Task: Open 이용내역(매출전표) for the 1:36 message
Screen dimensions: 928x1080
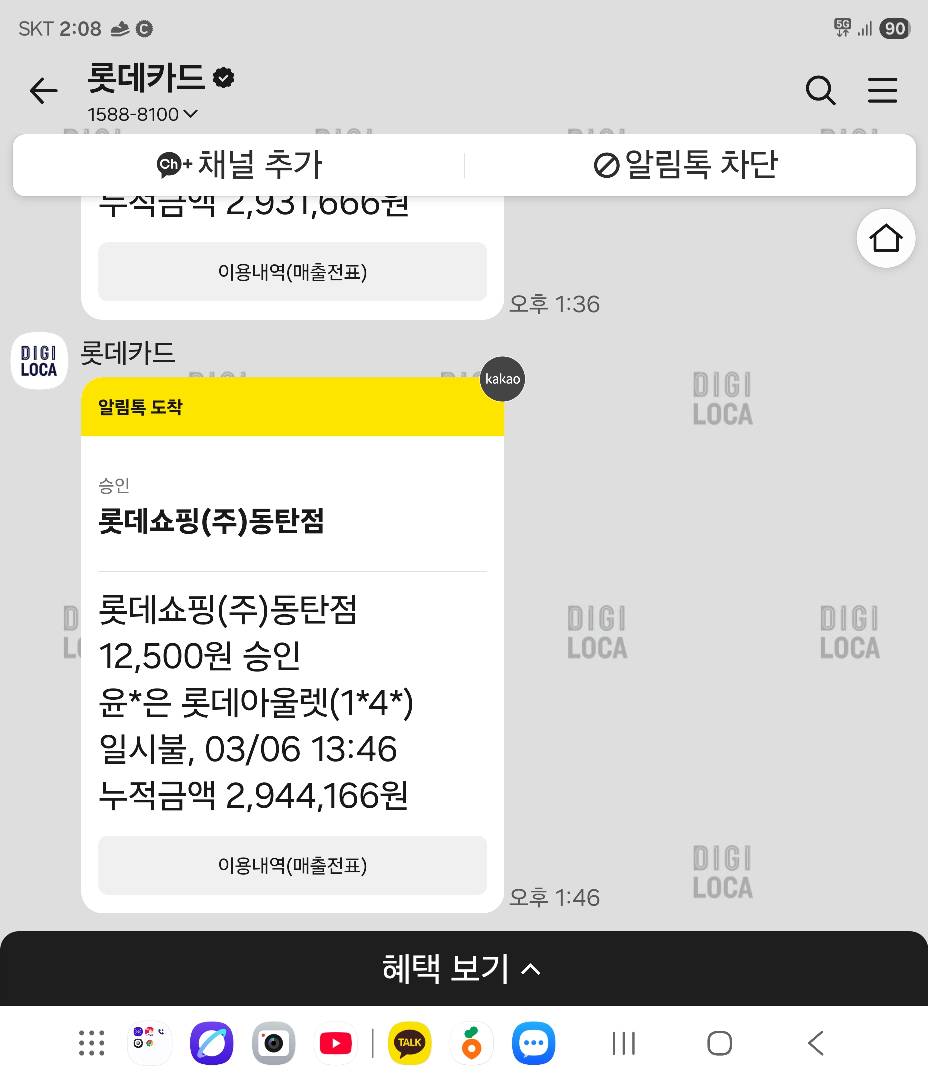Action: pos(292,271)
